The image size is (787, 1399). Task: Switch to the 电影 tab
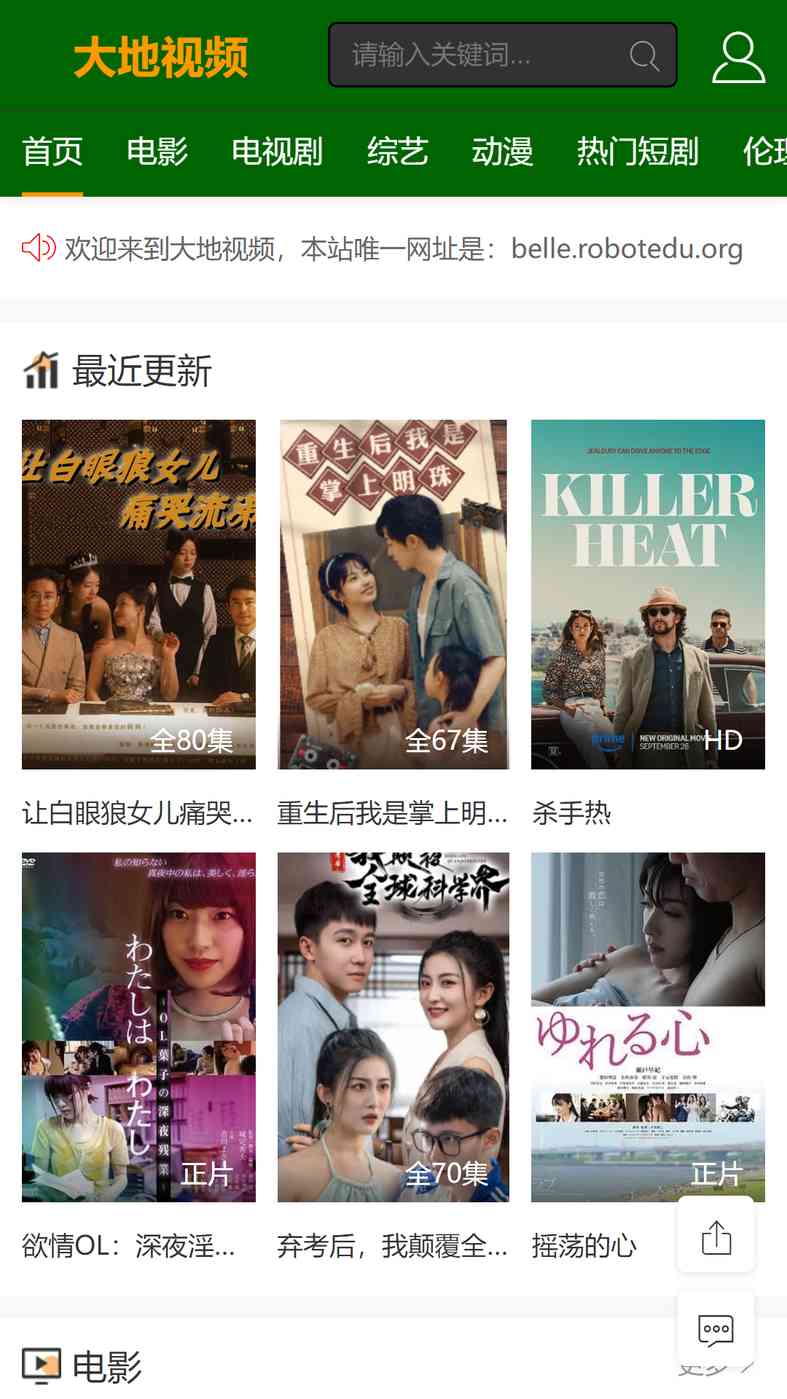157,152
